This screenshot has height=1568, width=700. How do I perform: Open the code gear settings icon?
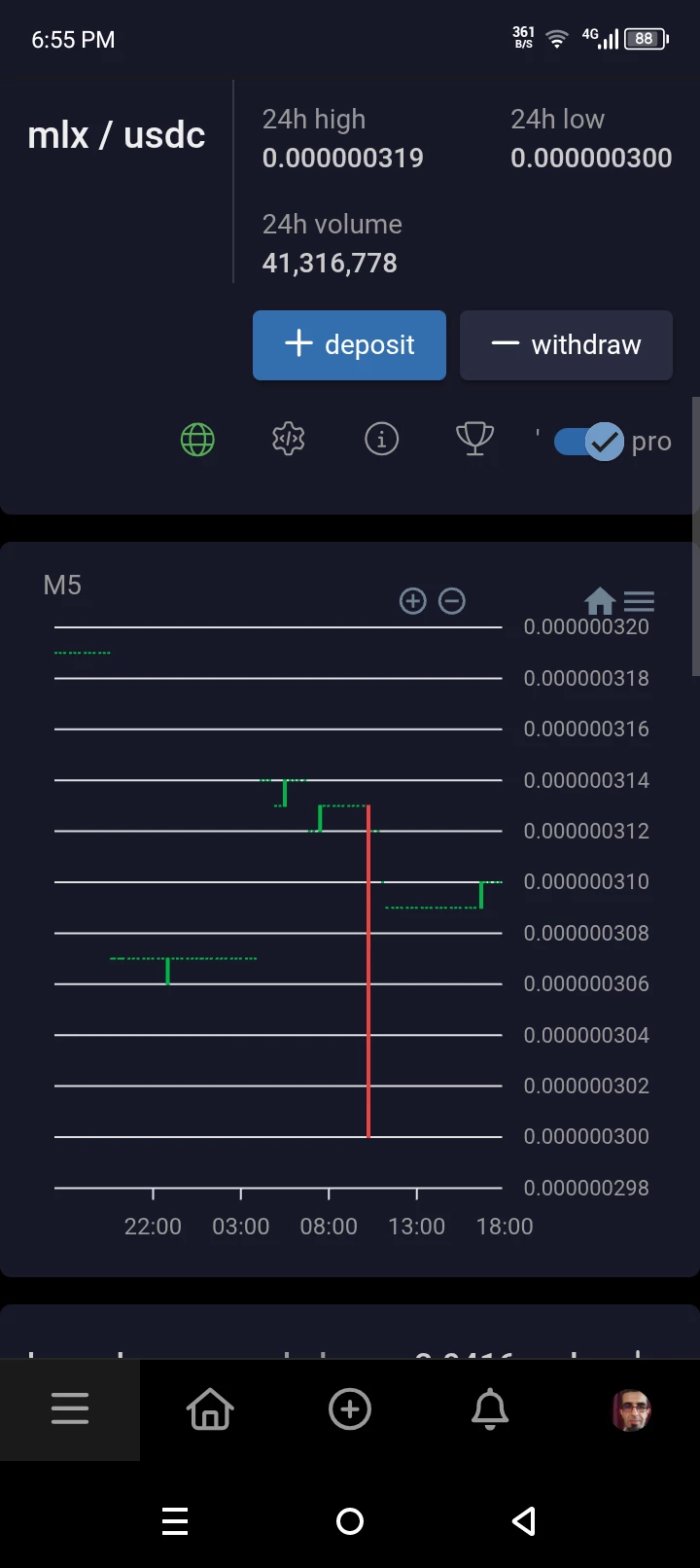click(x=289, y=440)
